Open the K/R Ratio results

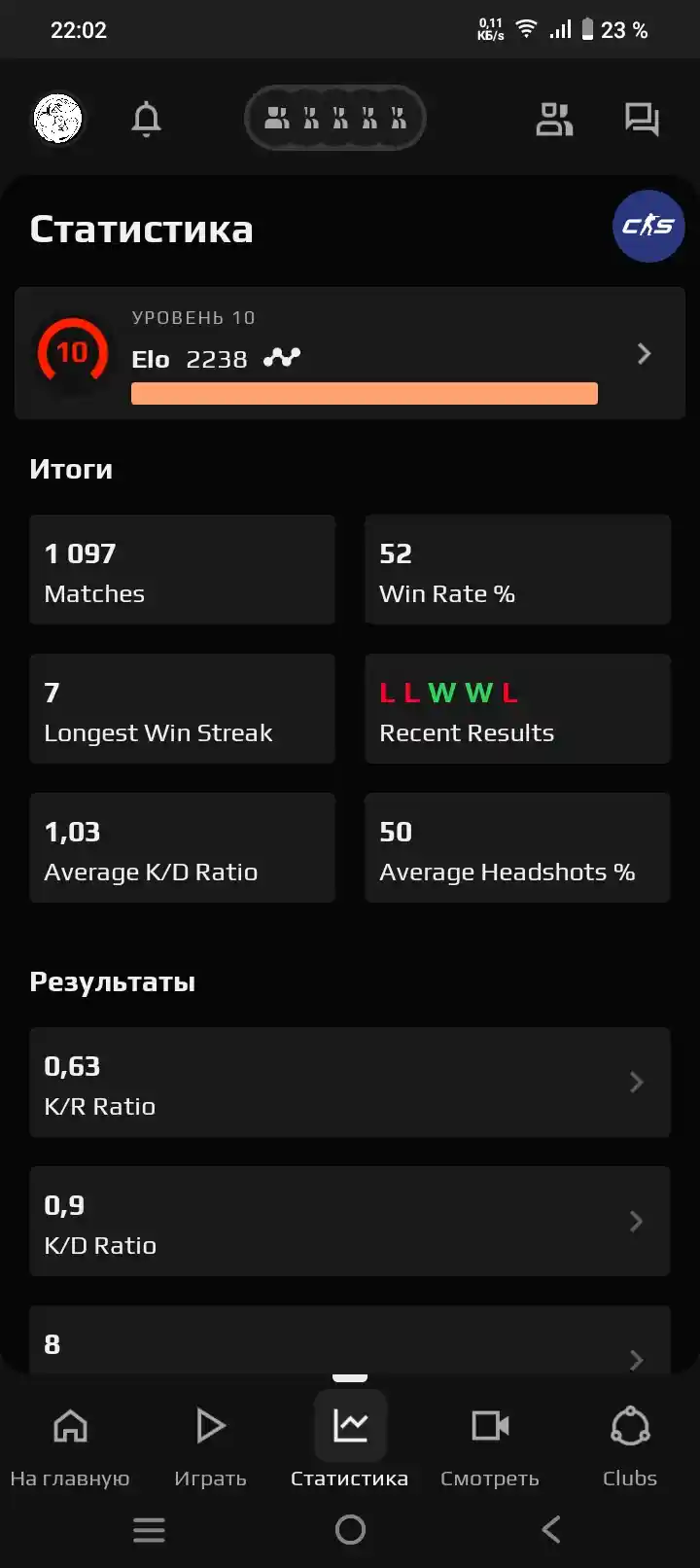pos(350,1083)
